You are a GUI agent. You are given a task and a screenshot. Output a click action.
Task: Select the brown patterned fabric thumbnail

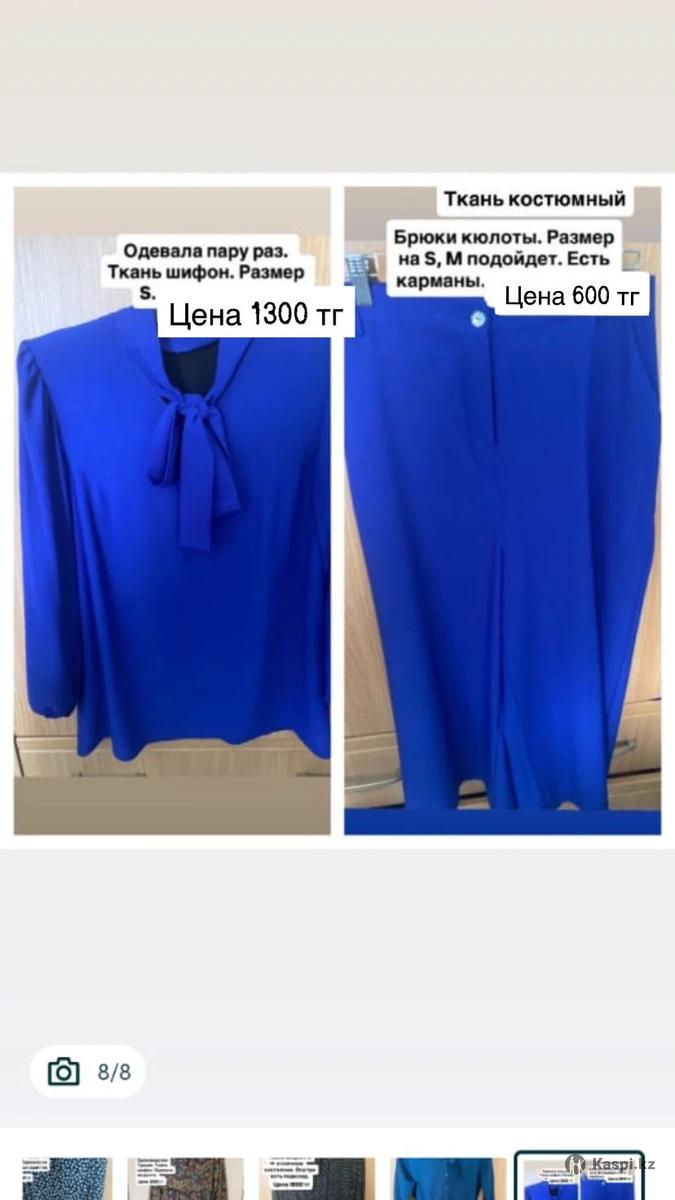pos(185,1178)
